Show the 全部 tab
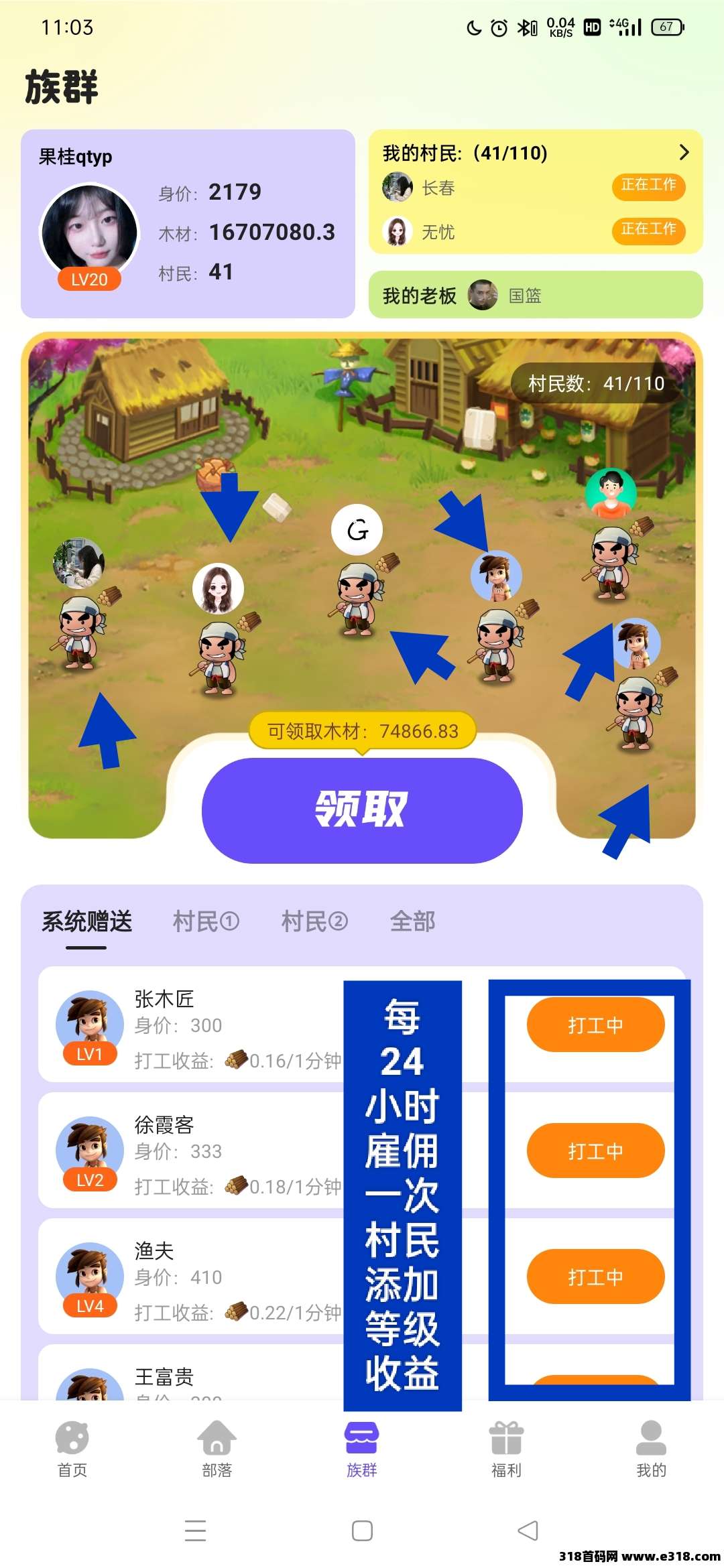Viewport: 724px width, 1568px height. tap(413, 921)
